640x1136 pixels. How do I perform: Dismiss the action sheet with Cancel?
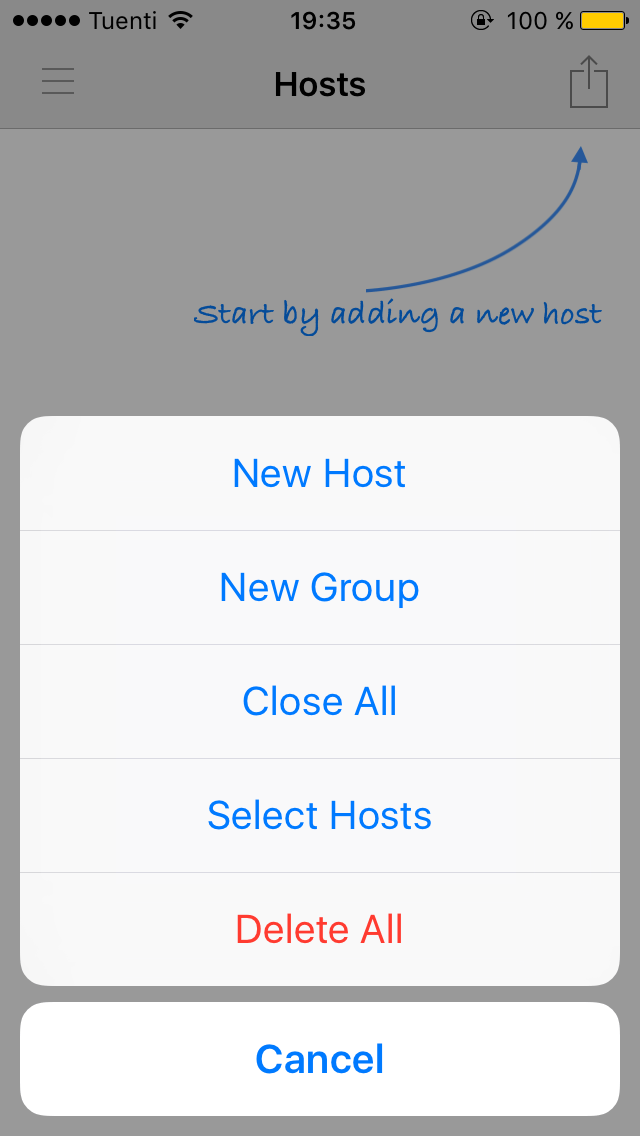319,1059
